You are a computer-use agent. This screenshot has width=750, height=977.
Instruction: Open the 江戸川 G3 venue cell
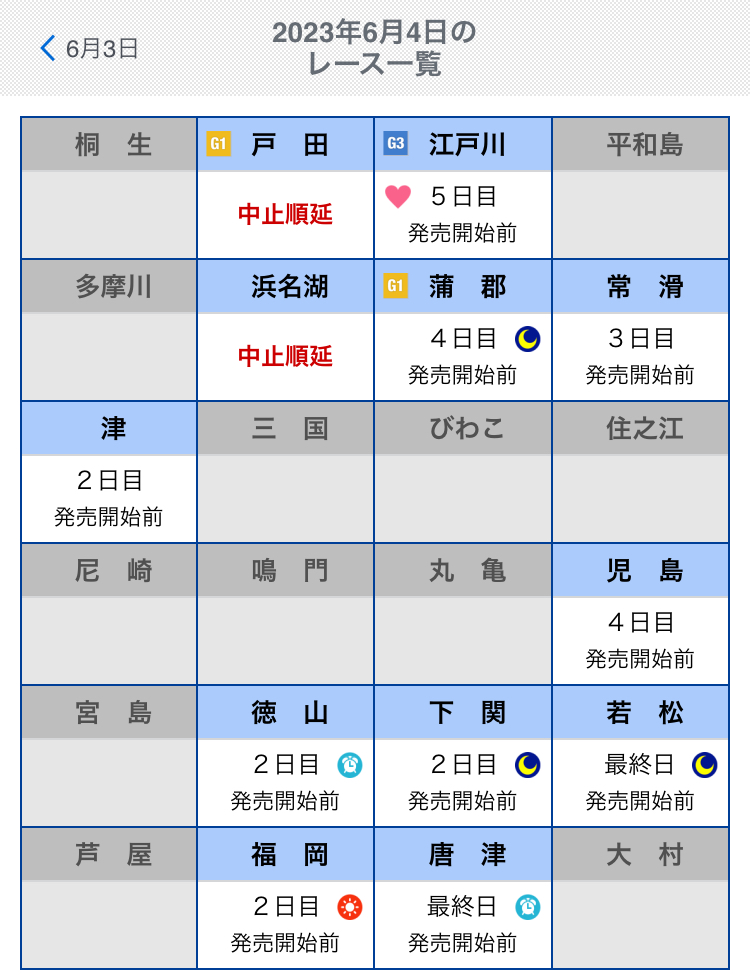[x=463, y=188]
